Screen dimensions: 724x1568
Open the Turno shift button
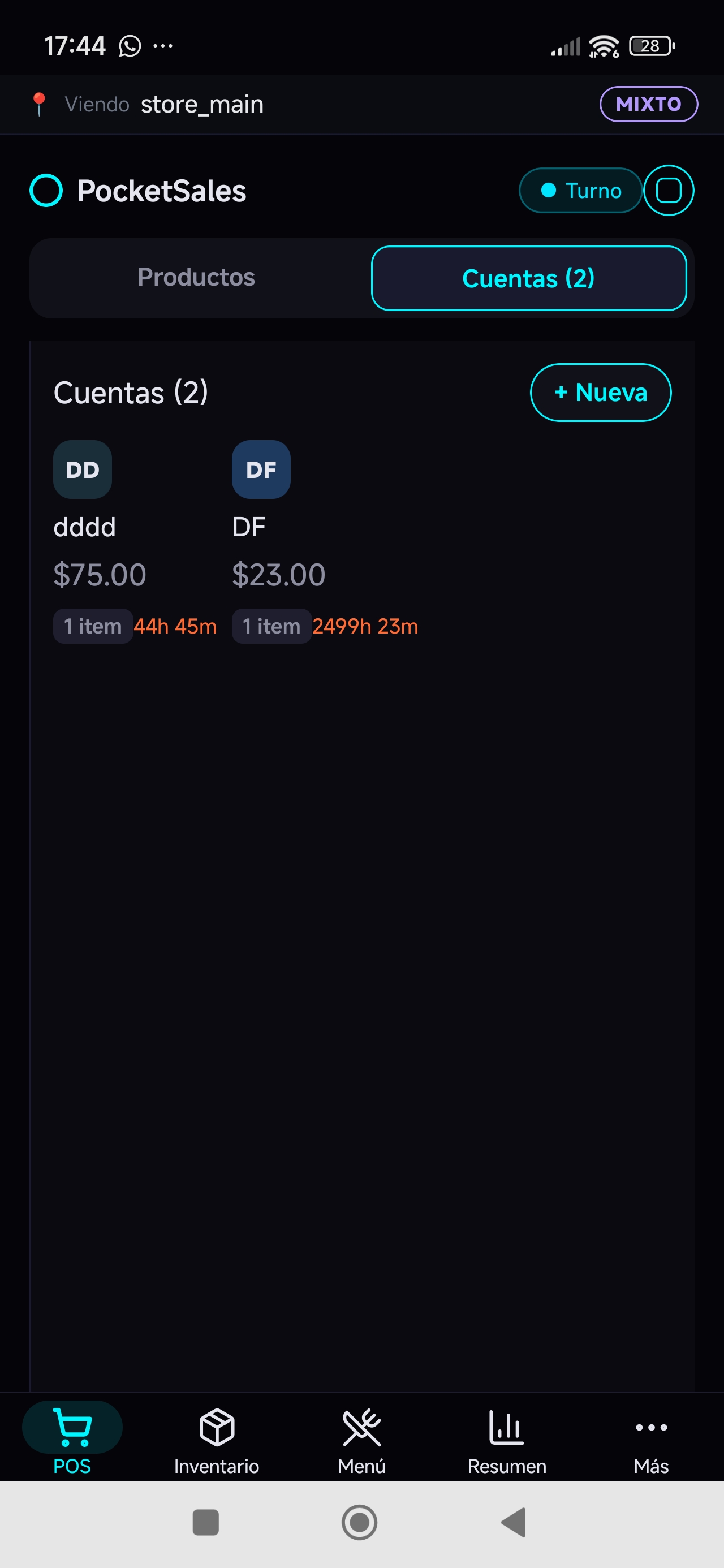580,191
